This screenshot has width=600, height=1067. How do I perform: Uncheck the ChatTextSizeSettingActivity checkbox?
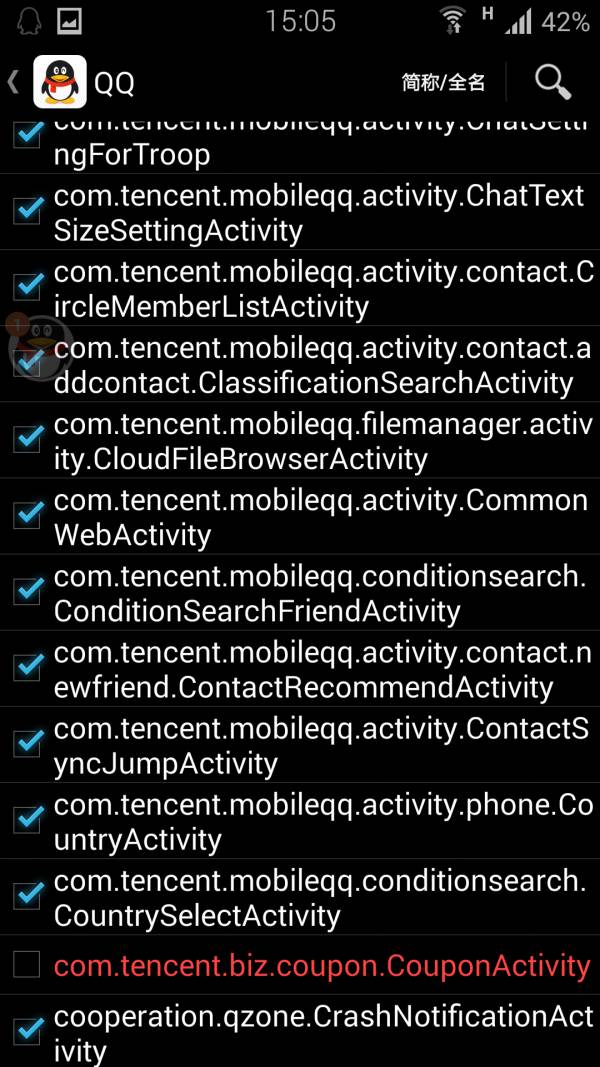[x=27, y=212]
